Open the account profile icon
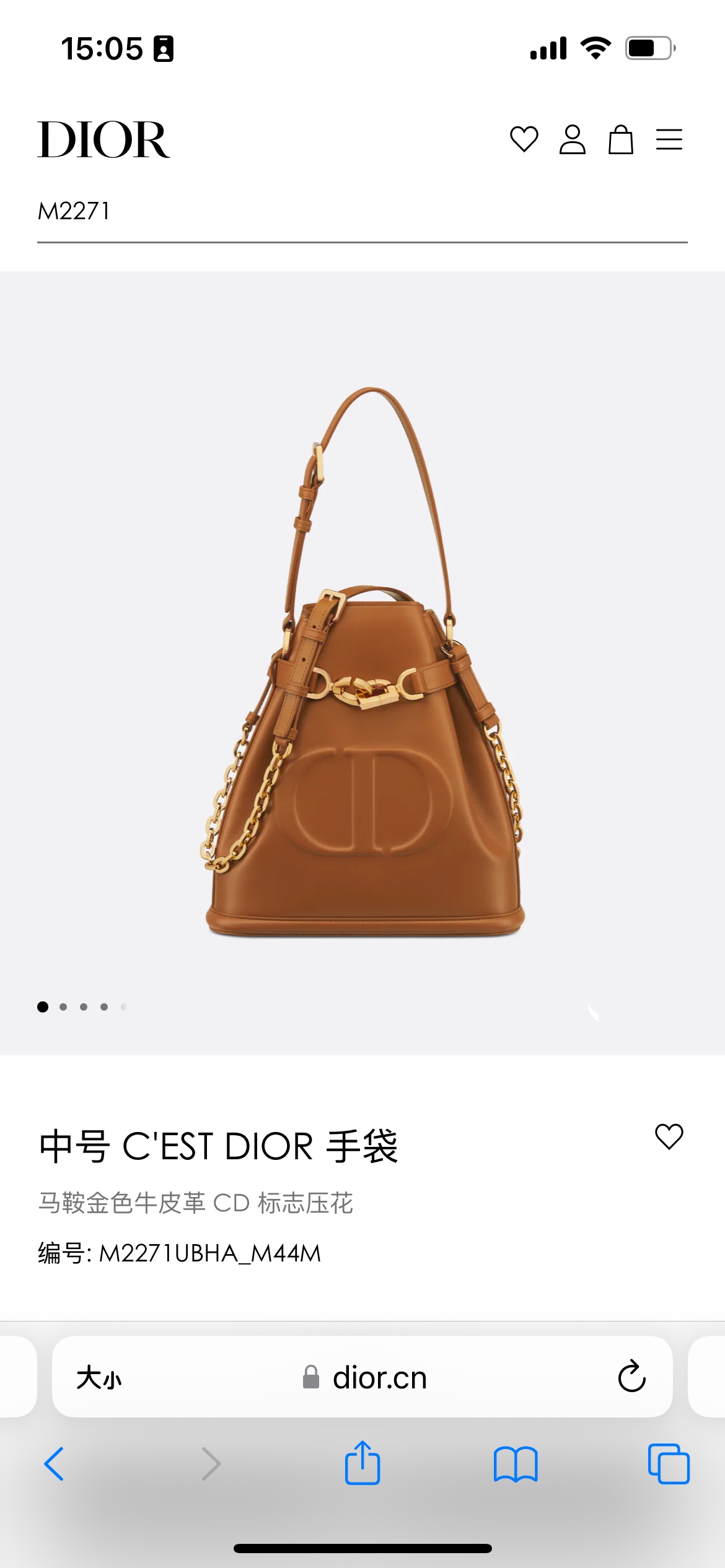 [572, 139]
